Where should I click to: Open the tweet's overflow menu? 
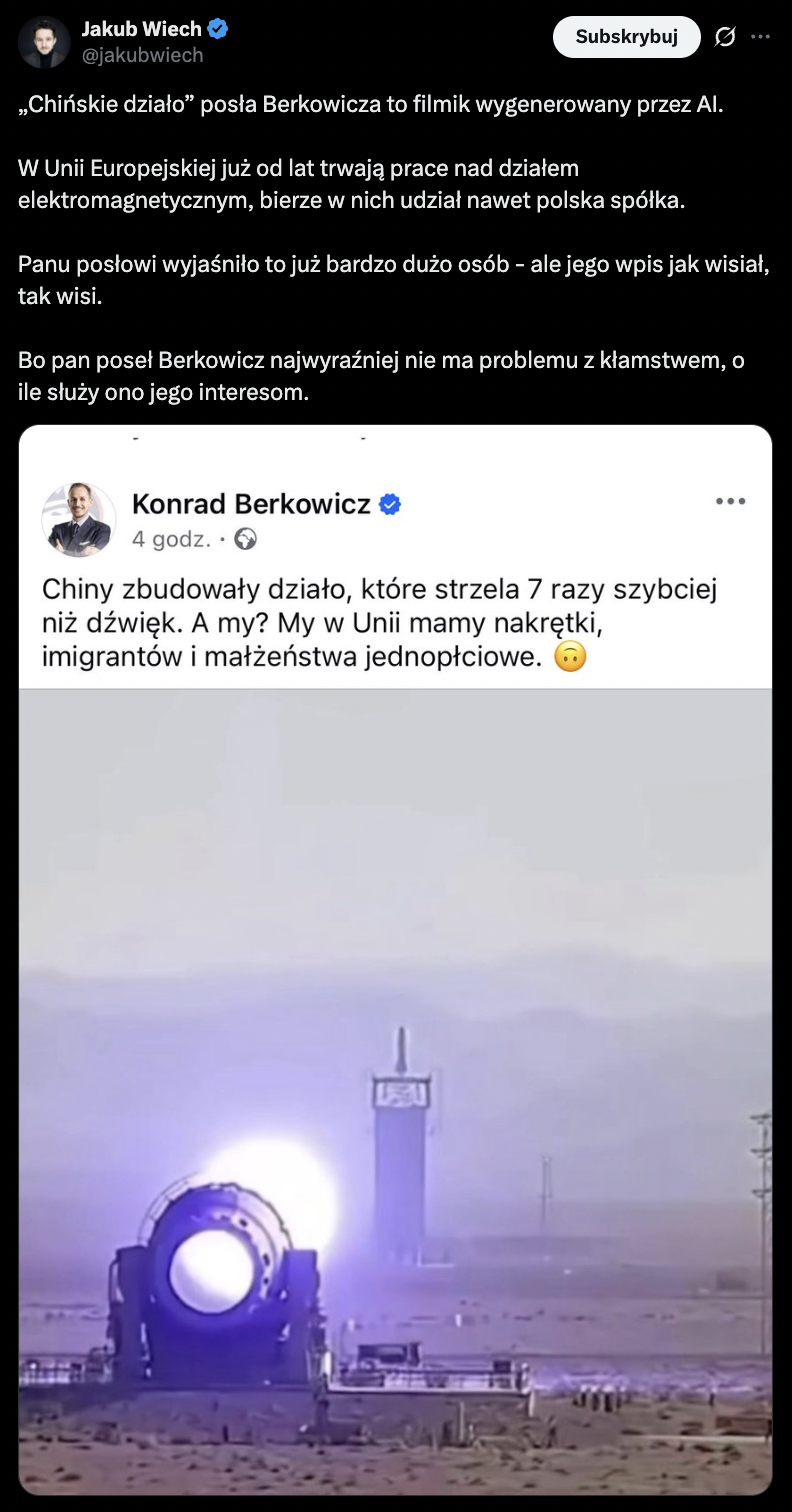pos(761,38)
